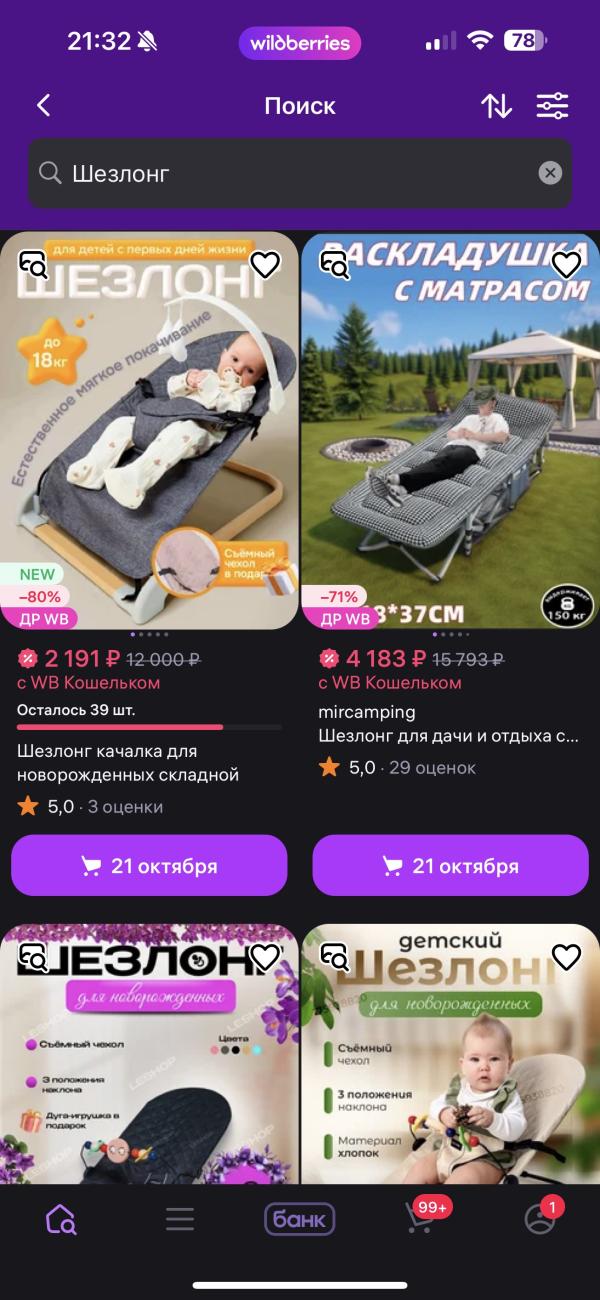Open the банк tab
The width and height of the screenshot is (600, 1300).
[299, 1219]
